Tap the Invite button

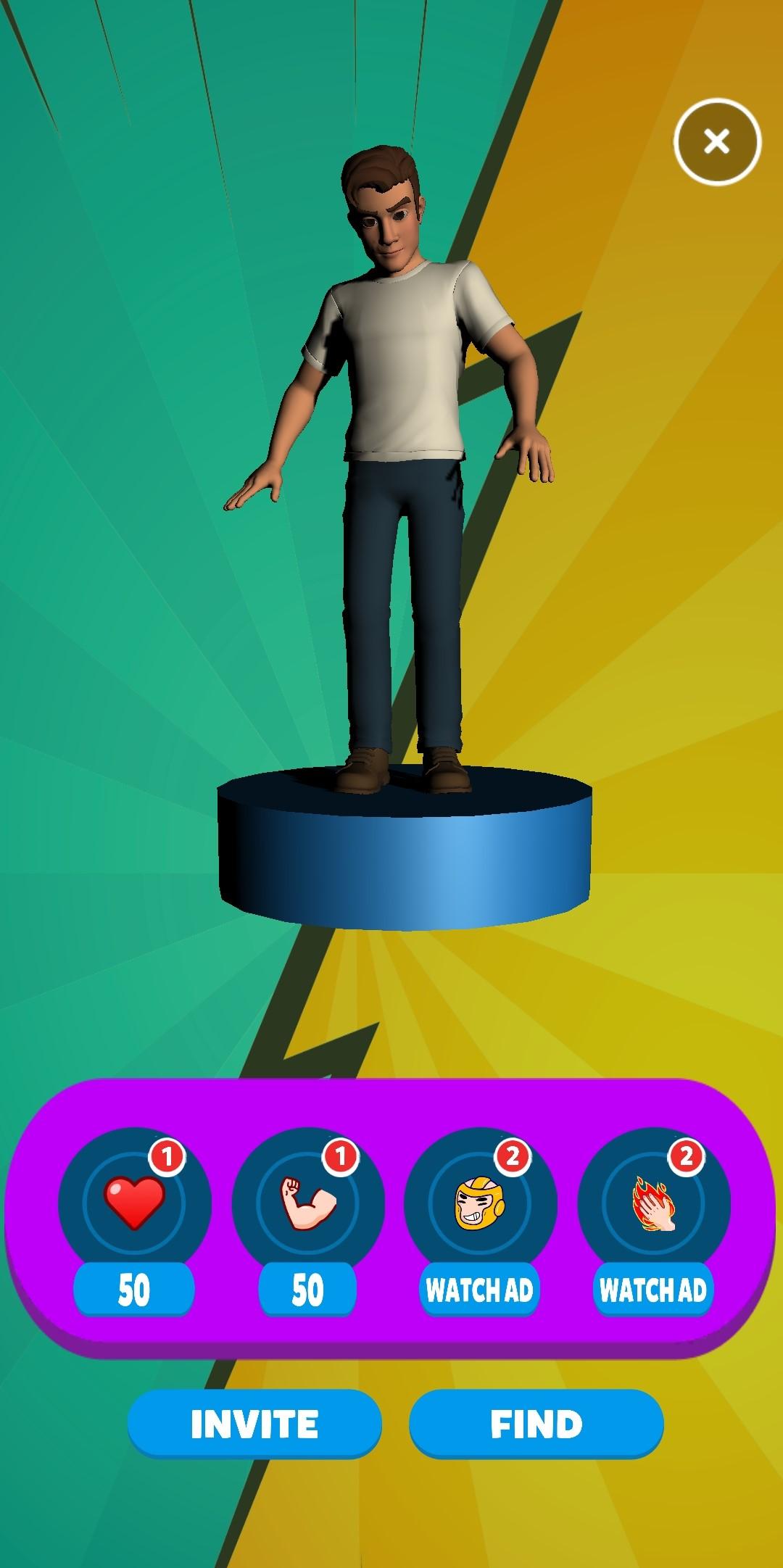tap(254, 1424)
